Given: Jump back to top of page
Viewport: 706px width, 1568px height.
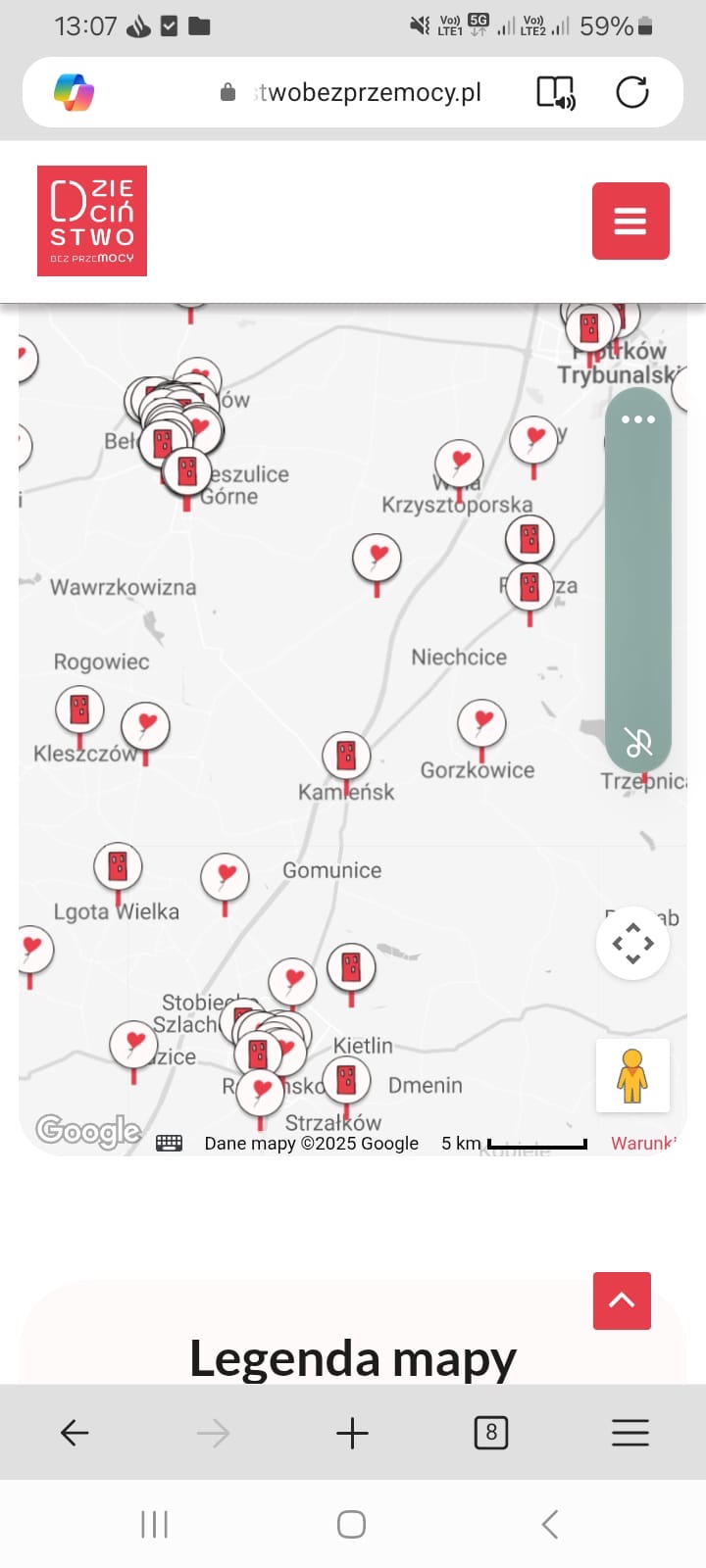Looking at the screenshot, I should click(x=622, y=1300).
